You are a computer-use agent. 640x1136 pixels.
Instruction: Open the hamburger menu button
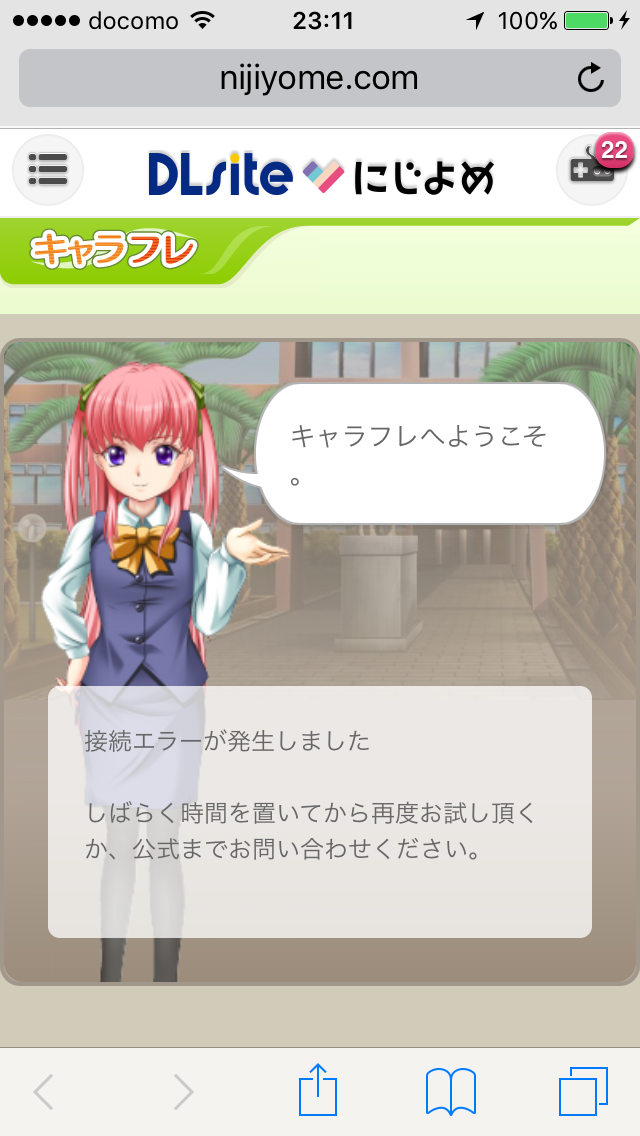(x=47, y=170)
